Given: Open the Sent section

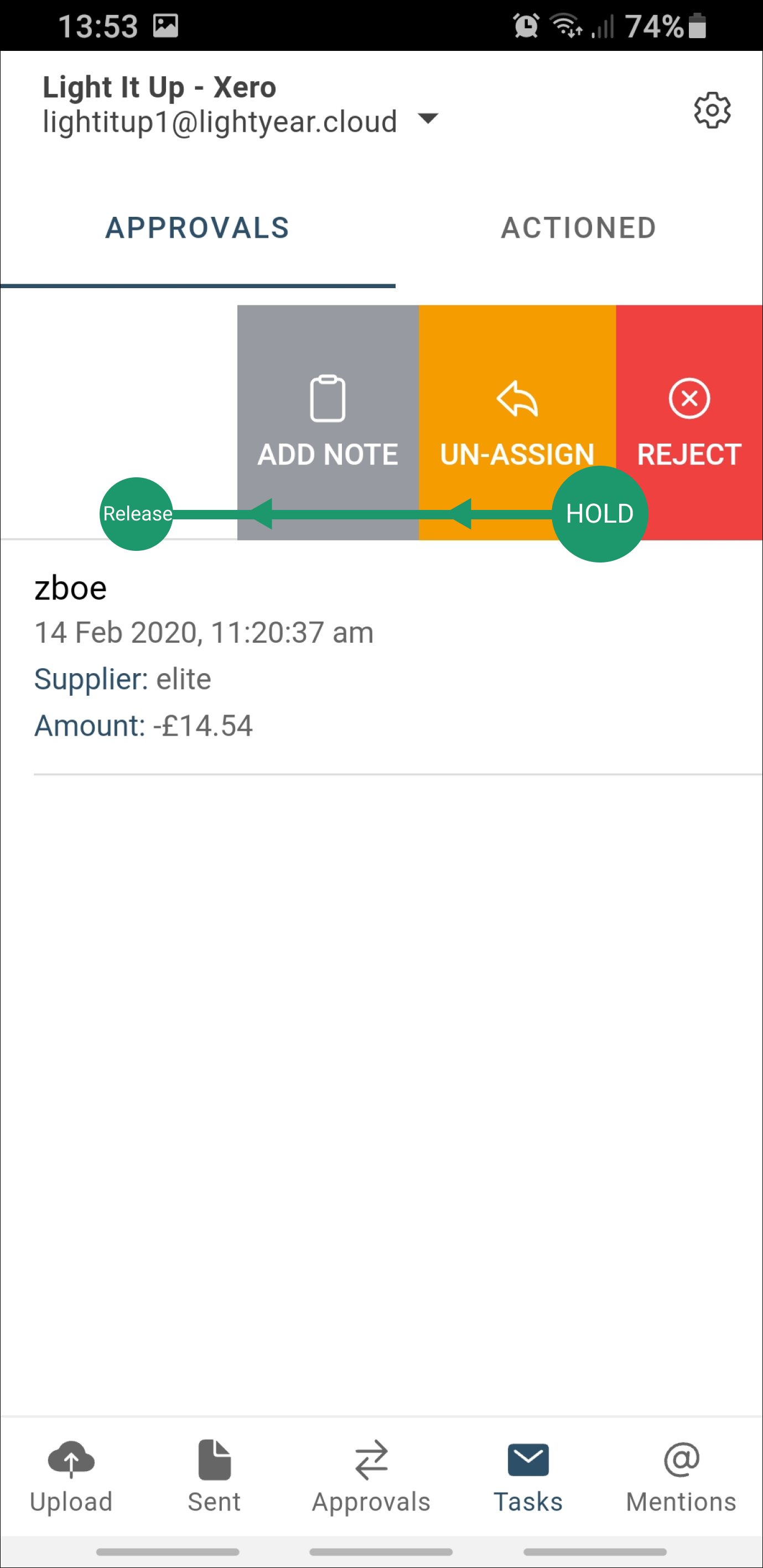Looking at the screenshot, I should (x=214, y=1476).
